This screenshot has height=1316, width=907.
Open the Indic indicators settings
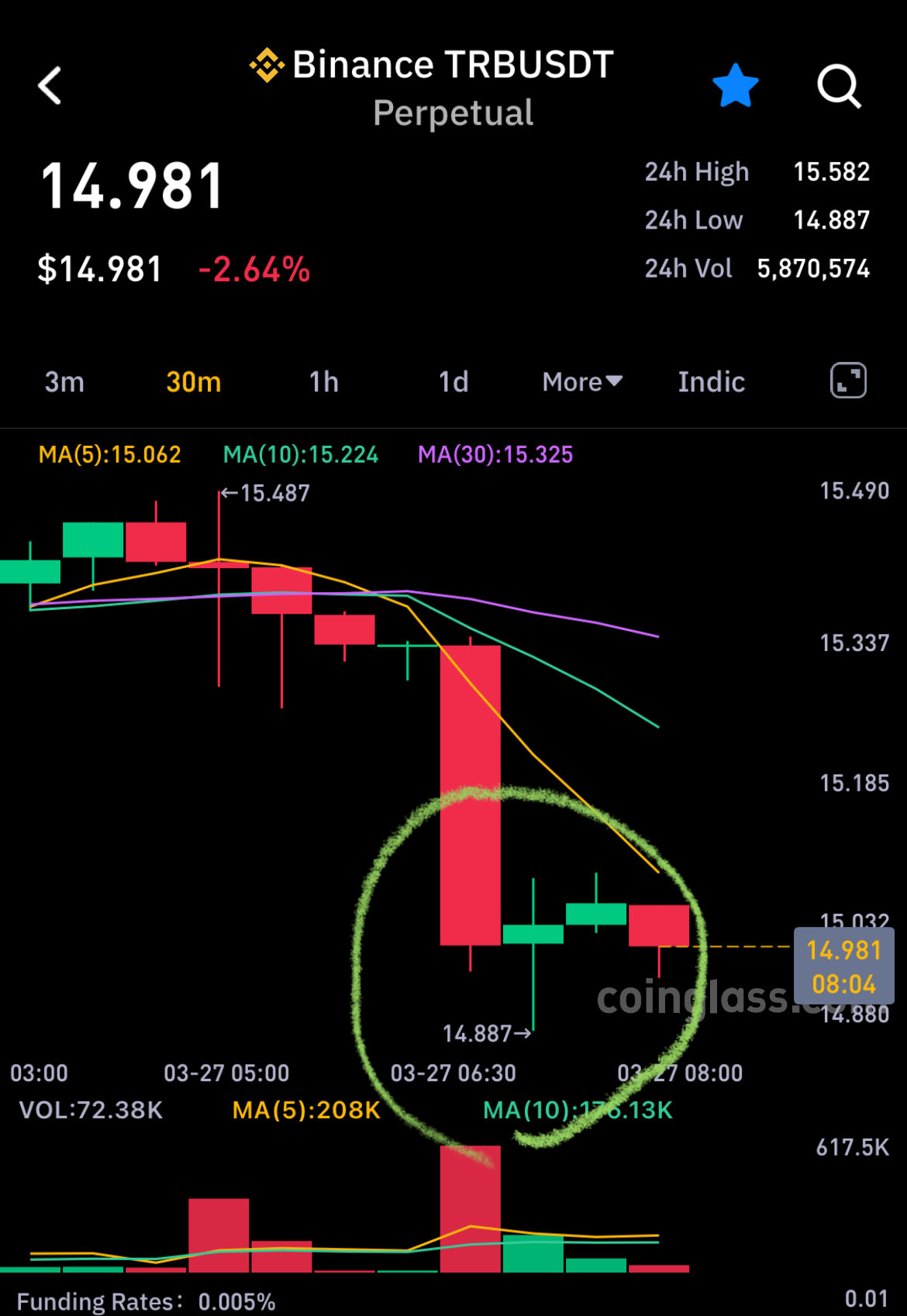pos(711,382)
